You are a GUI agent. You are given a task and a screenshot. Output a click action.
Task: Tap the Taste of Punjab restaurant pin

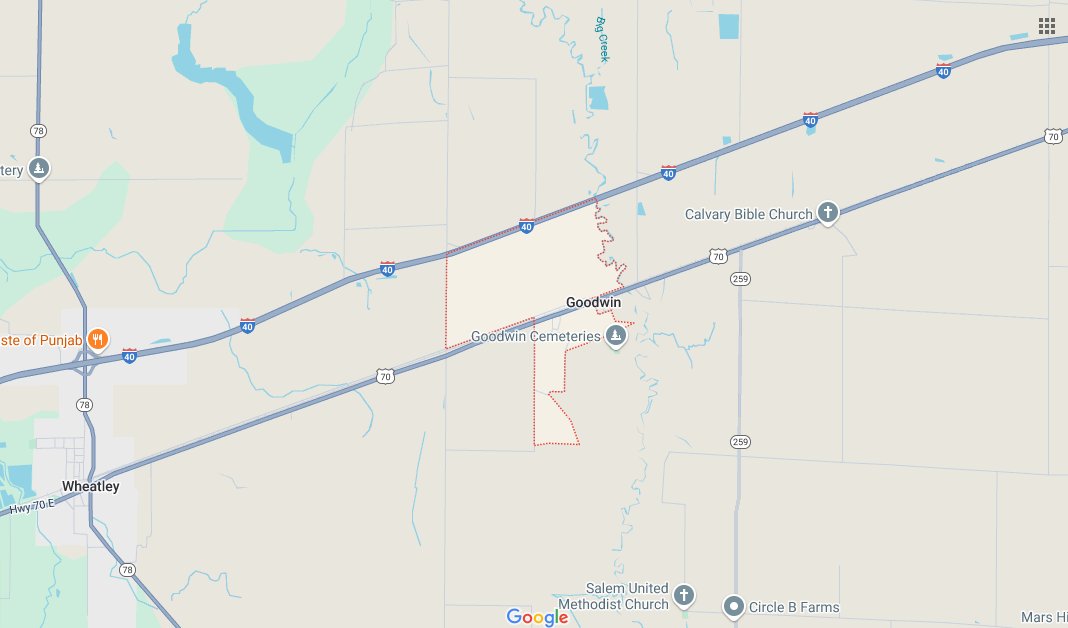click(x=97, y=339)
